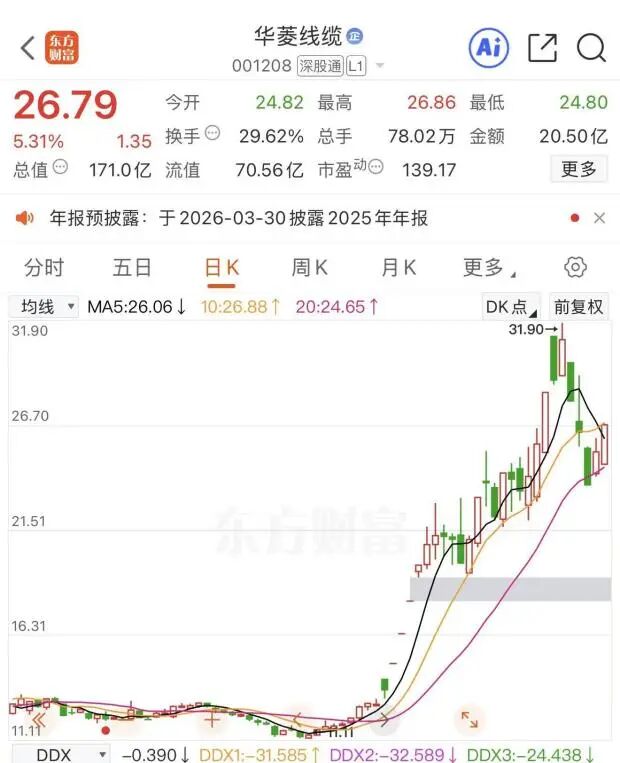
Task: Go back from the 华菱线缆 stock page
Action: pyautogui.click(x=27, y=47)
